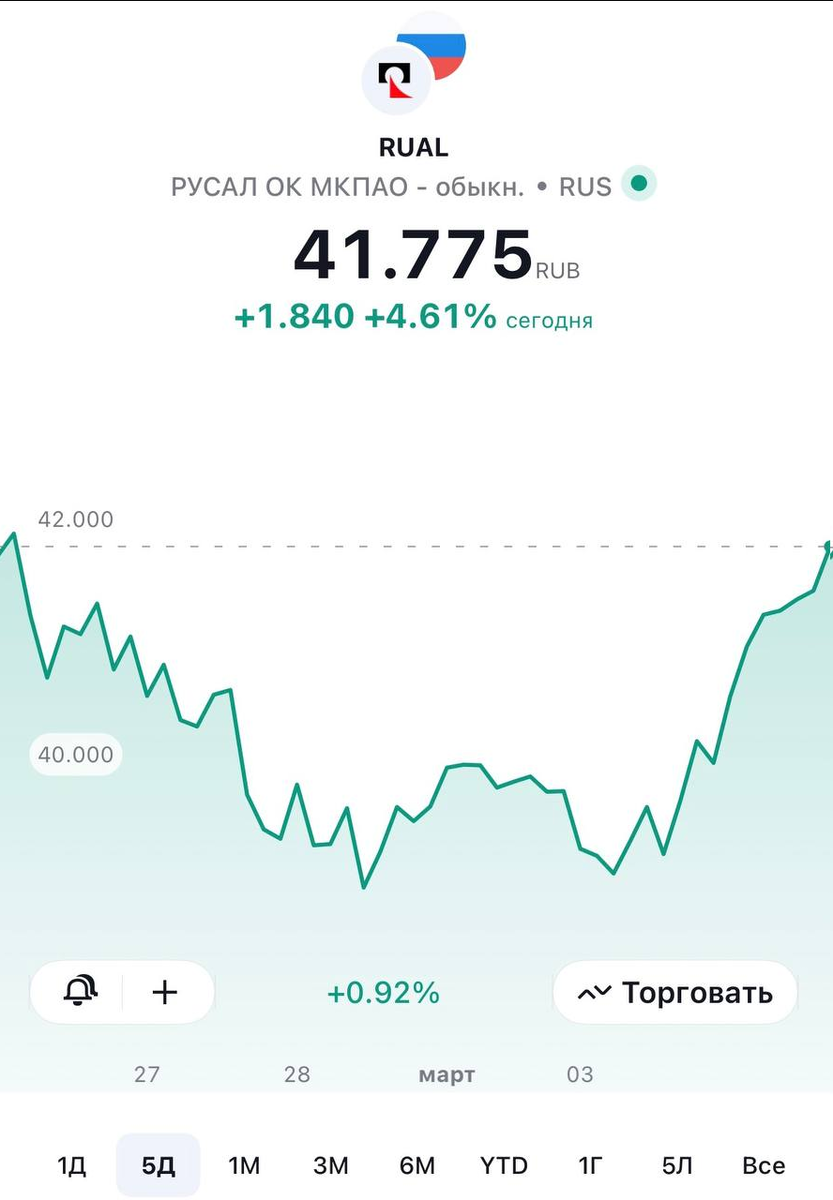833x1200 pixels.
Task: Show the 3М chart period
Action: [331, 1166]
